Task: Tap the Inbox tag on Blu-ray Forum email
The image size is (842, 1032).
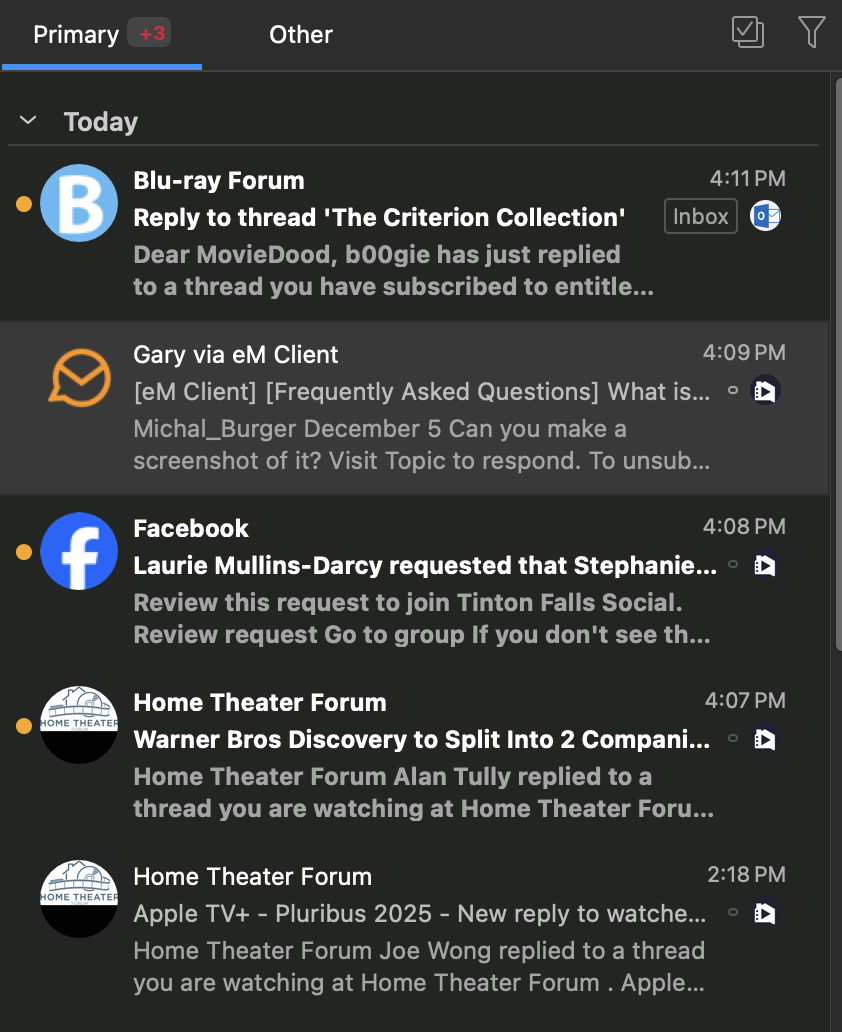Action: [700, 216]
